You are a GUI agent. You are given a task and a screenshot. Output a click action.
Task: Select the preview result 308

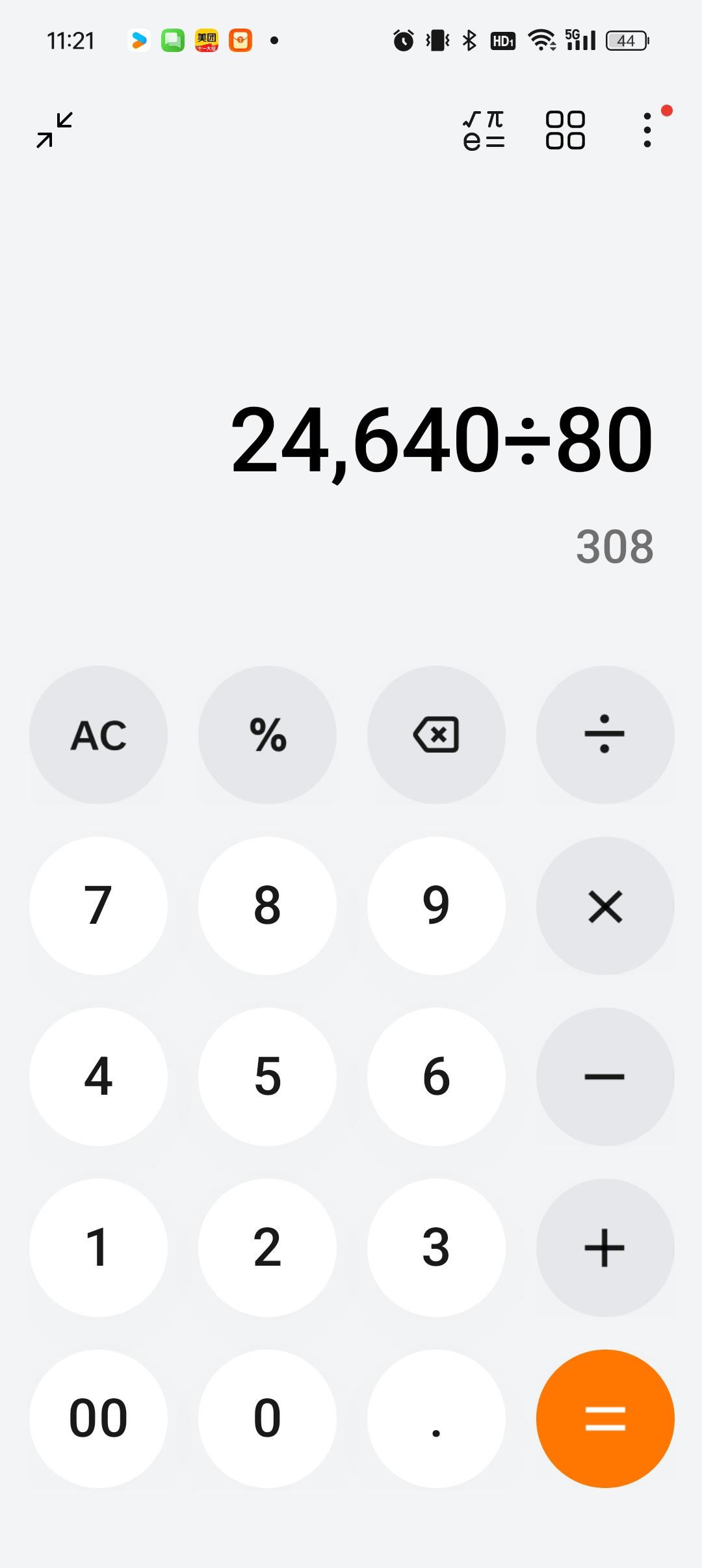tap(614, 548)
